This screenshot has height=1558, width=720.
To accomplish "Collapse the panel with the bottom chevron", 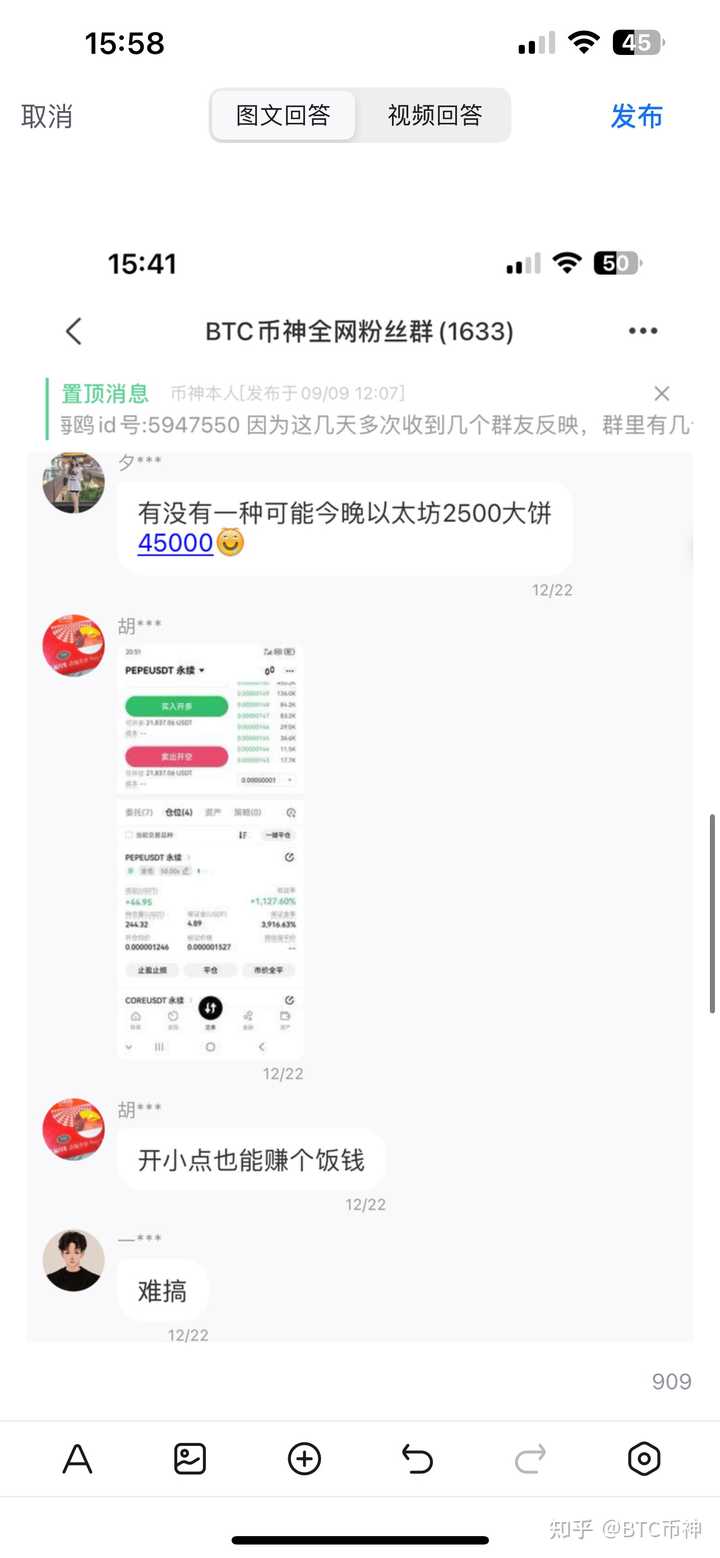I will point(130,1045).
